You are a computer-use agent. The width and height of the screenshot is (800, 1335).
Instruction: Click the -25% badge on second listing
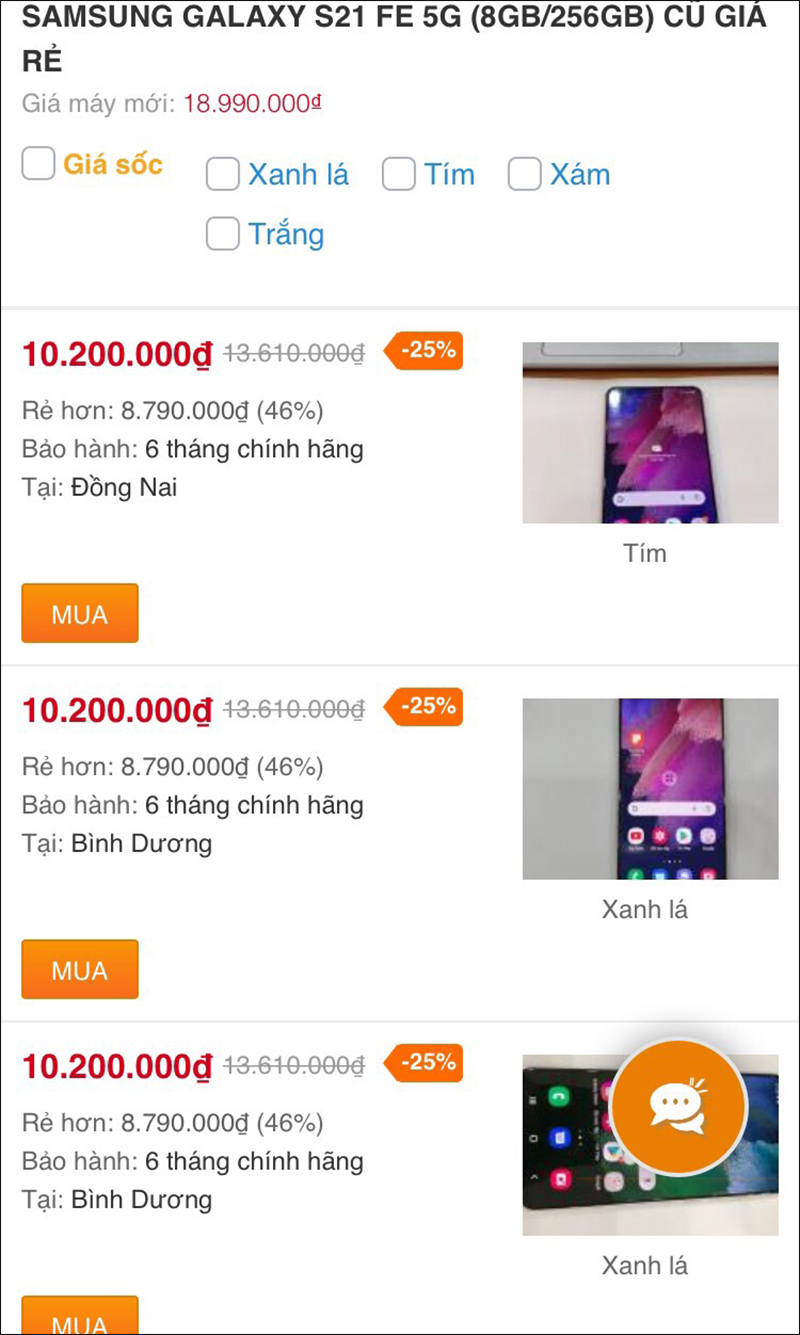click(424, 707)
